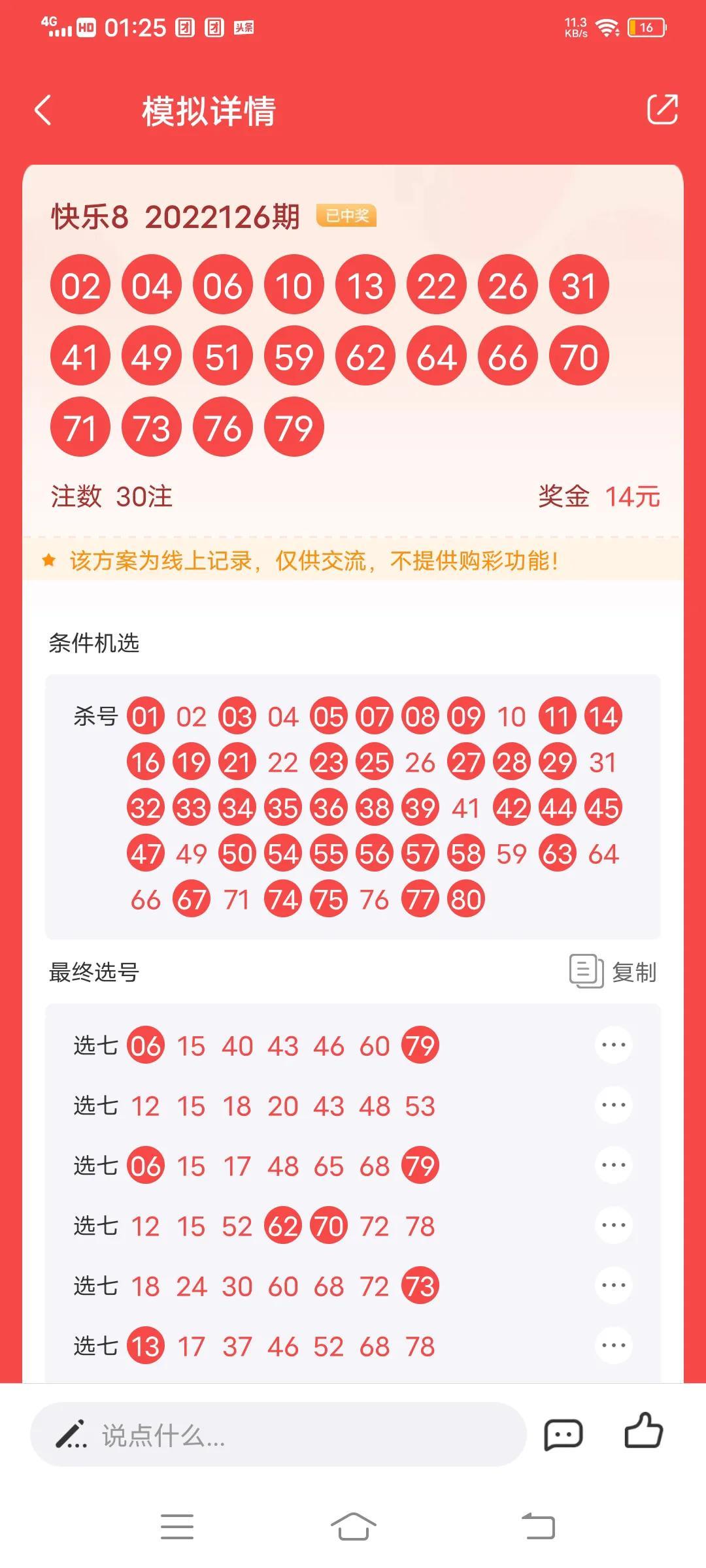Screen dimensions: 706x1568
Task: Go back from 模拟详情 page
Action: click(x=43, y=110)
